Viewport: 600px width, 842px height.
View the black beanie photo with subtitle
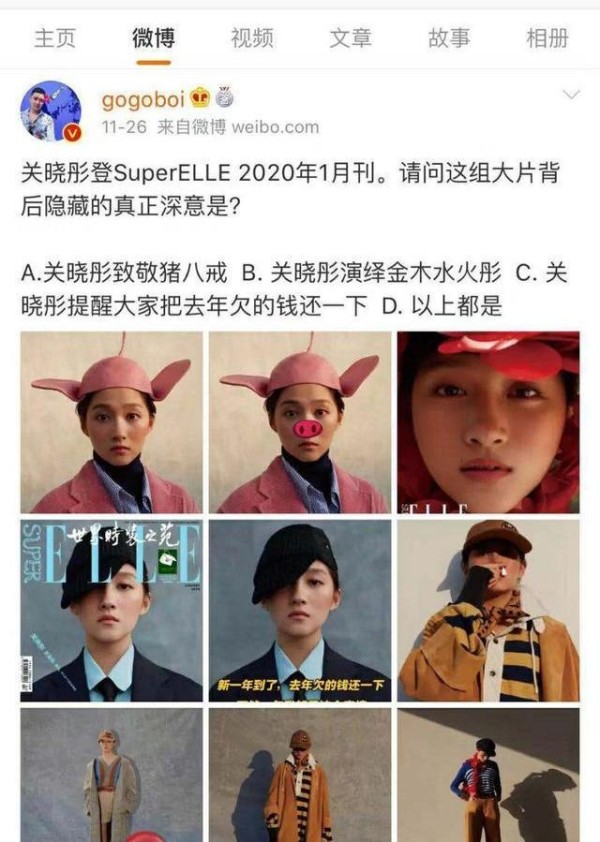pos(300,610)
